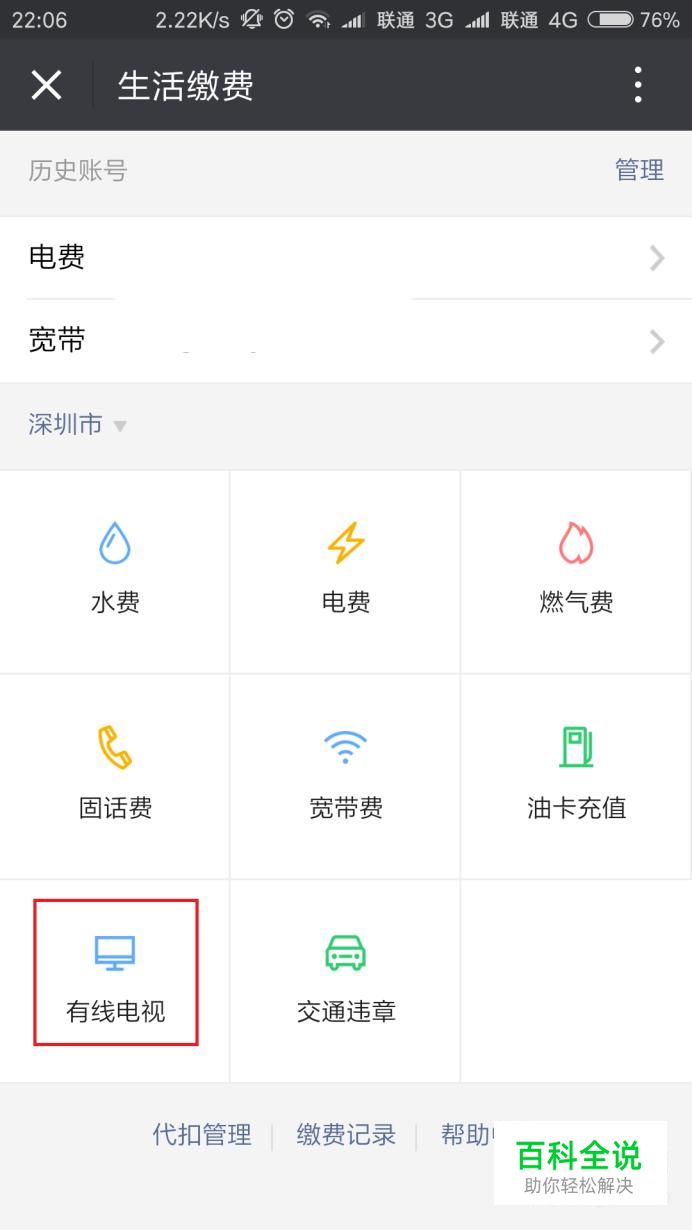Open the 电费 history account row
The height and width of the screenshot is (1230, 692).
click(x=346, y=258)
